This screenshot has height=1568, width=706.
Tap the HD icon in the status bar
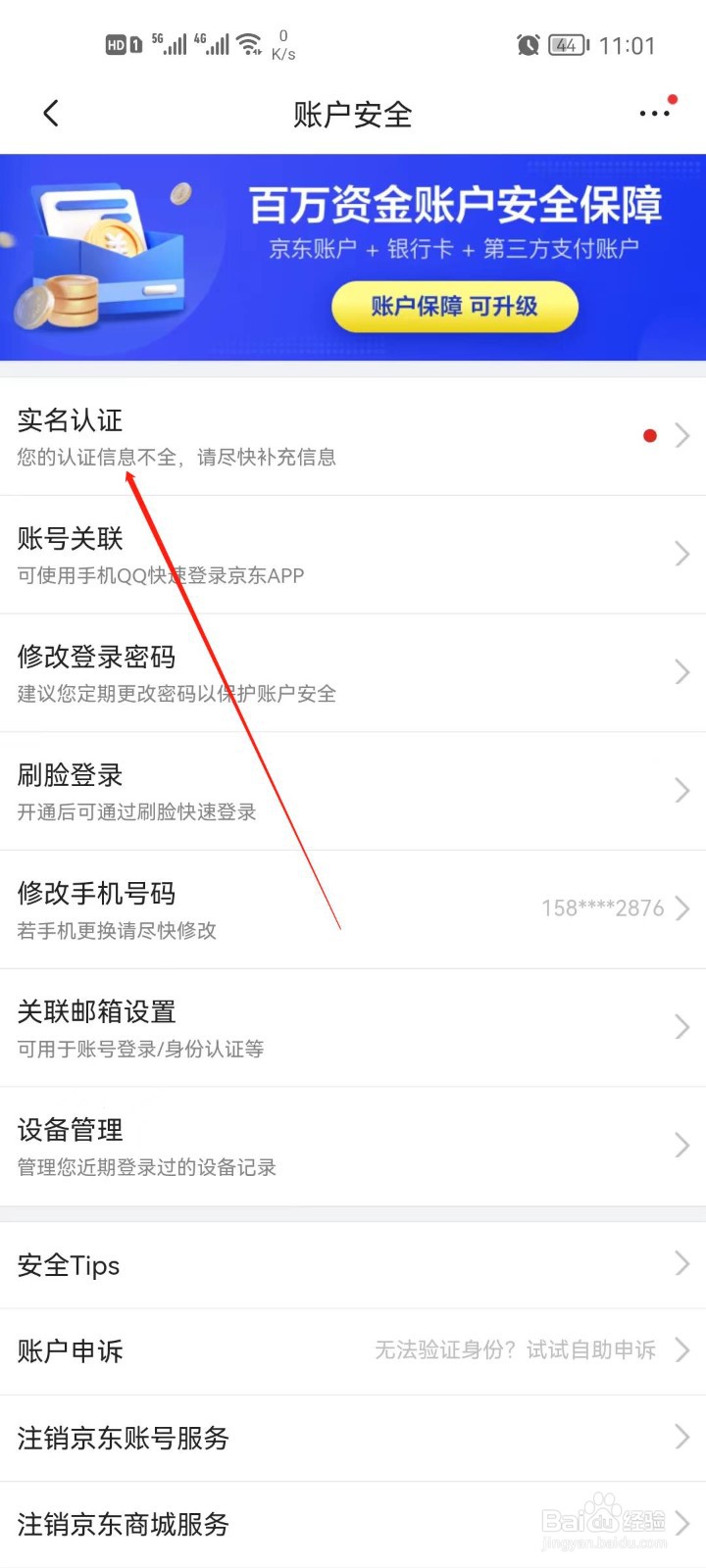(x=117, y=44)
